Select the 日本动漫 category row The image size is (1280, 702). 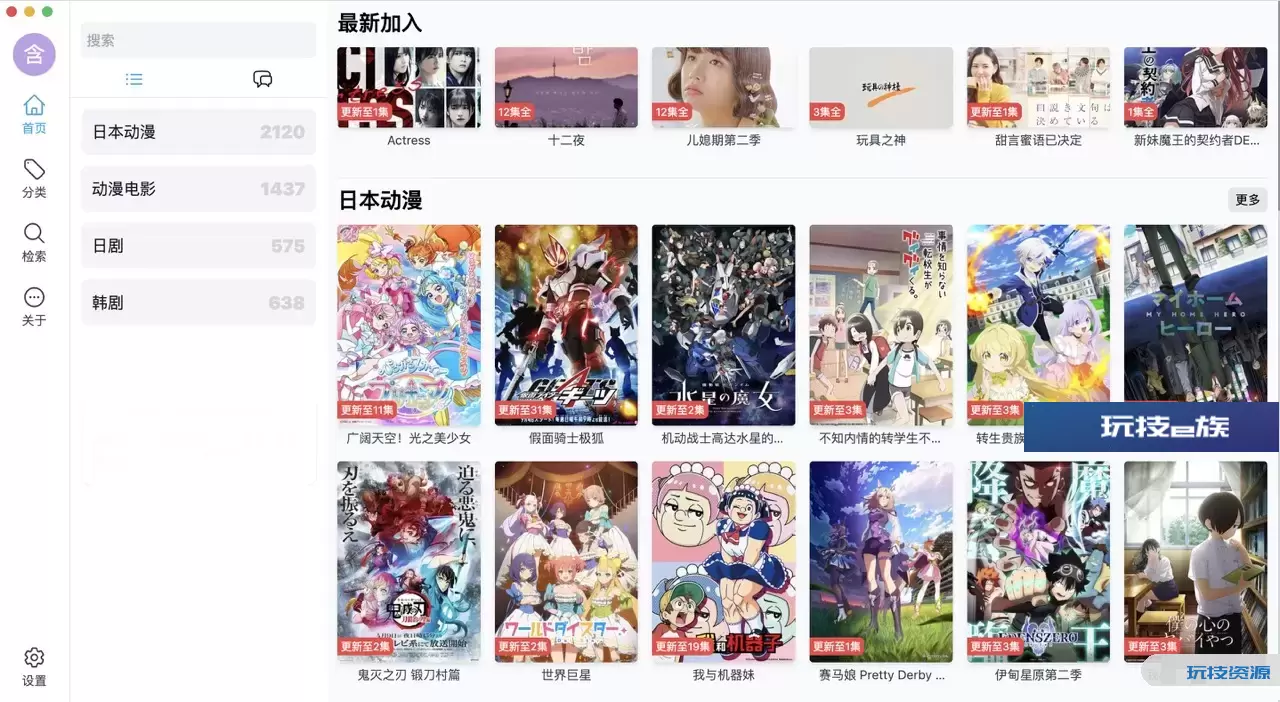(x=198, y=132)
